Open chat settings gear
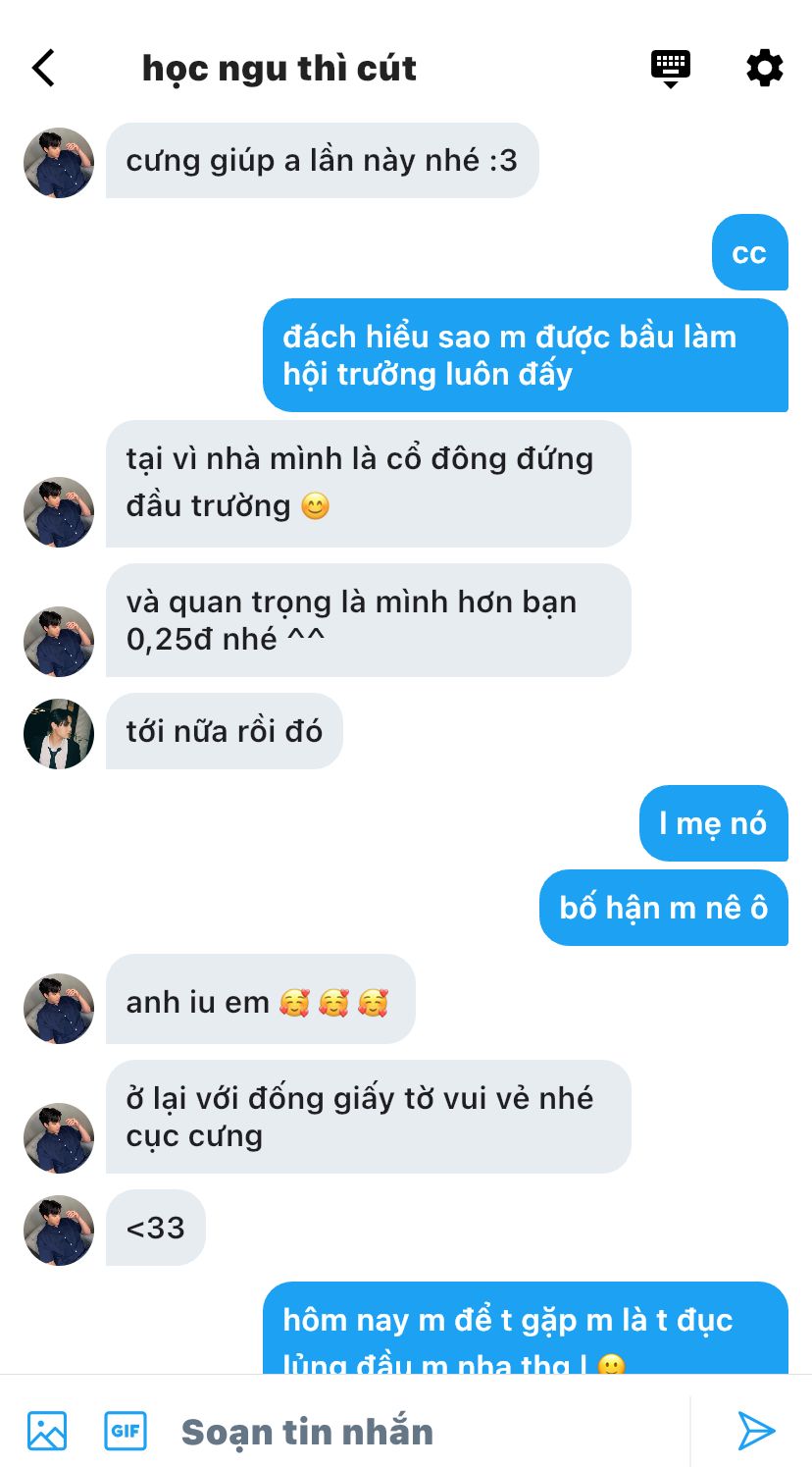812x1467 pixels. (x=765, y=68)
